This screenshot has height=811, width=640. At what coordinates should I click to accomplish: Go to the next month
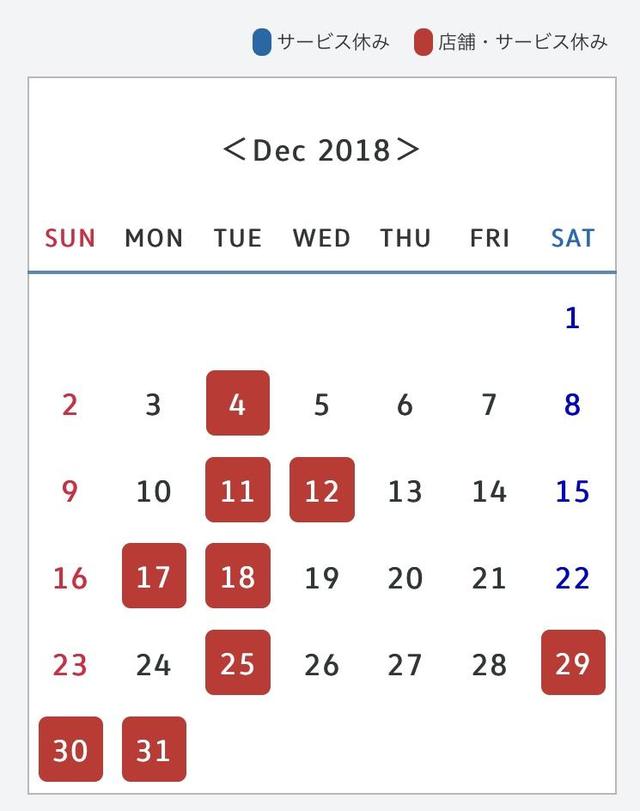(x=407, y=150)
